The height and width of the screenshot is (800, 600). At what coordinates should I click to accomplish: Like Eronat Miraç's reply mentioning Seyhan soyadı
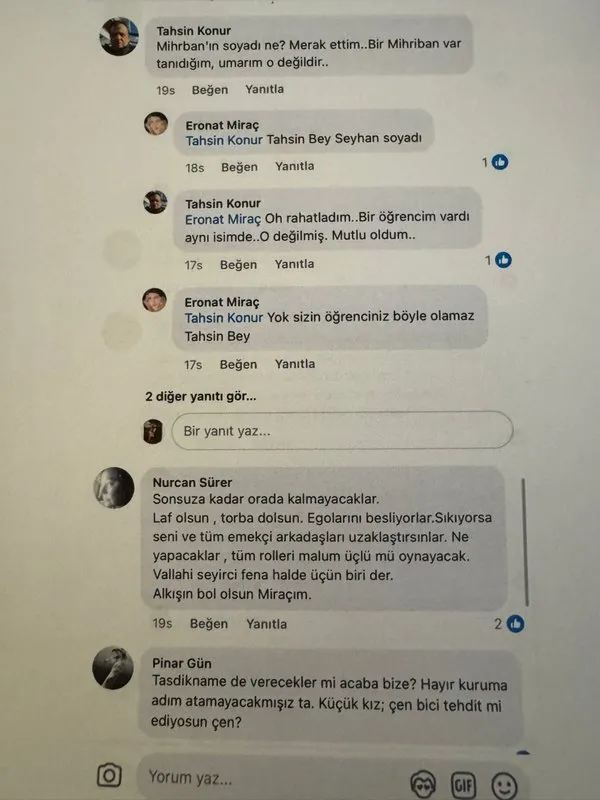click(239, 167)
